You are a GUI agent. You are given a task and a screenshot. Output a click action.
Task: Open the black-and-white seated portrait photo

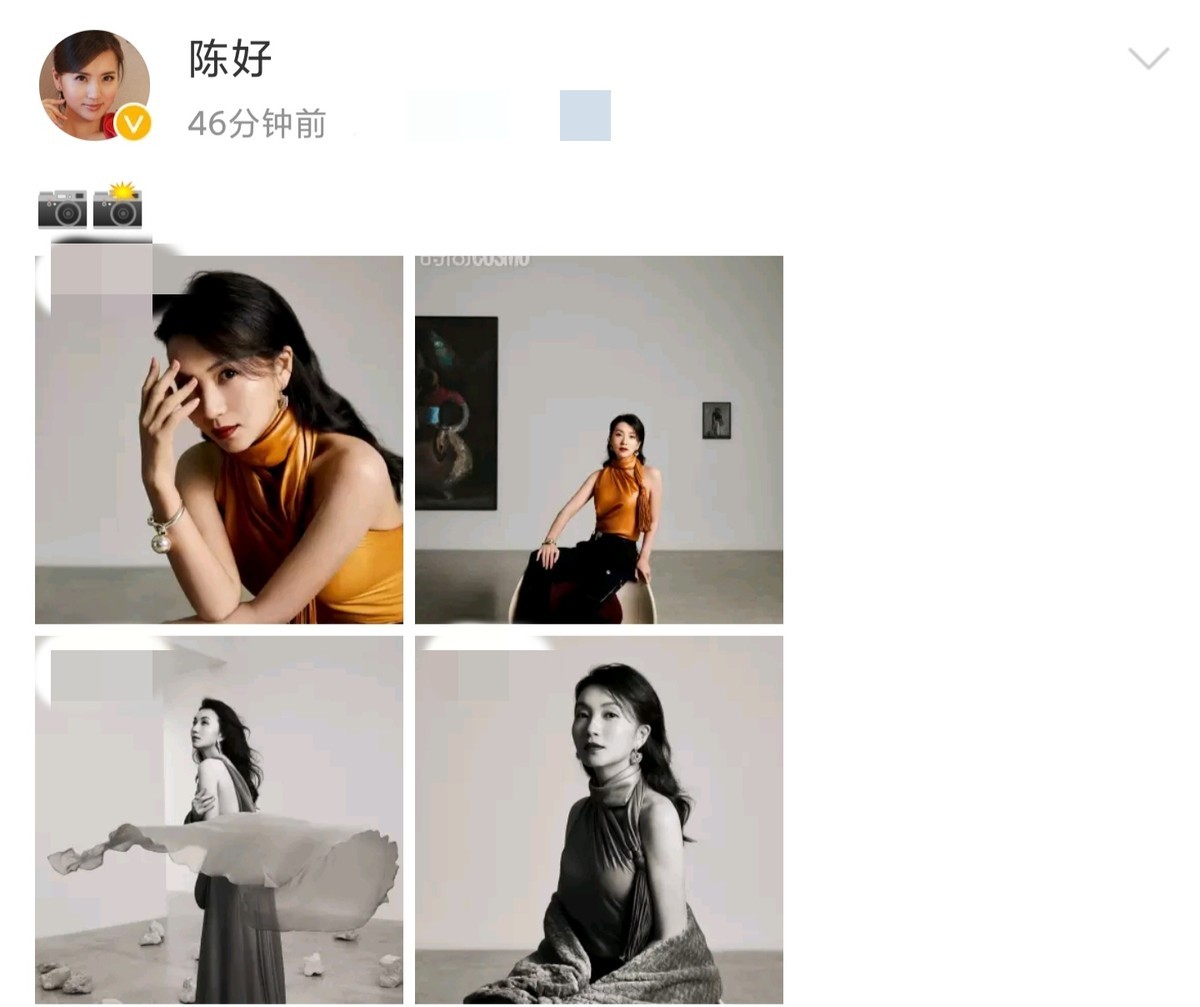(599, 820)
